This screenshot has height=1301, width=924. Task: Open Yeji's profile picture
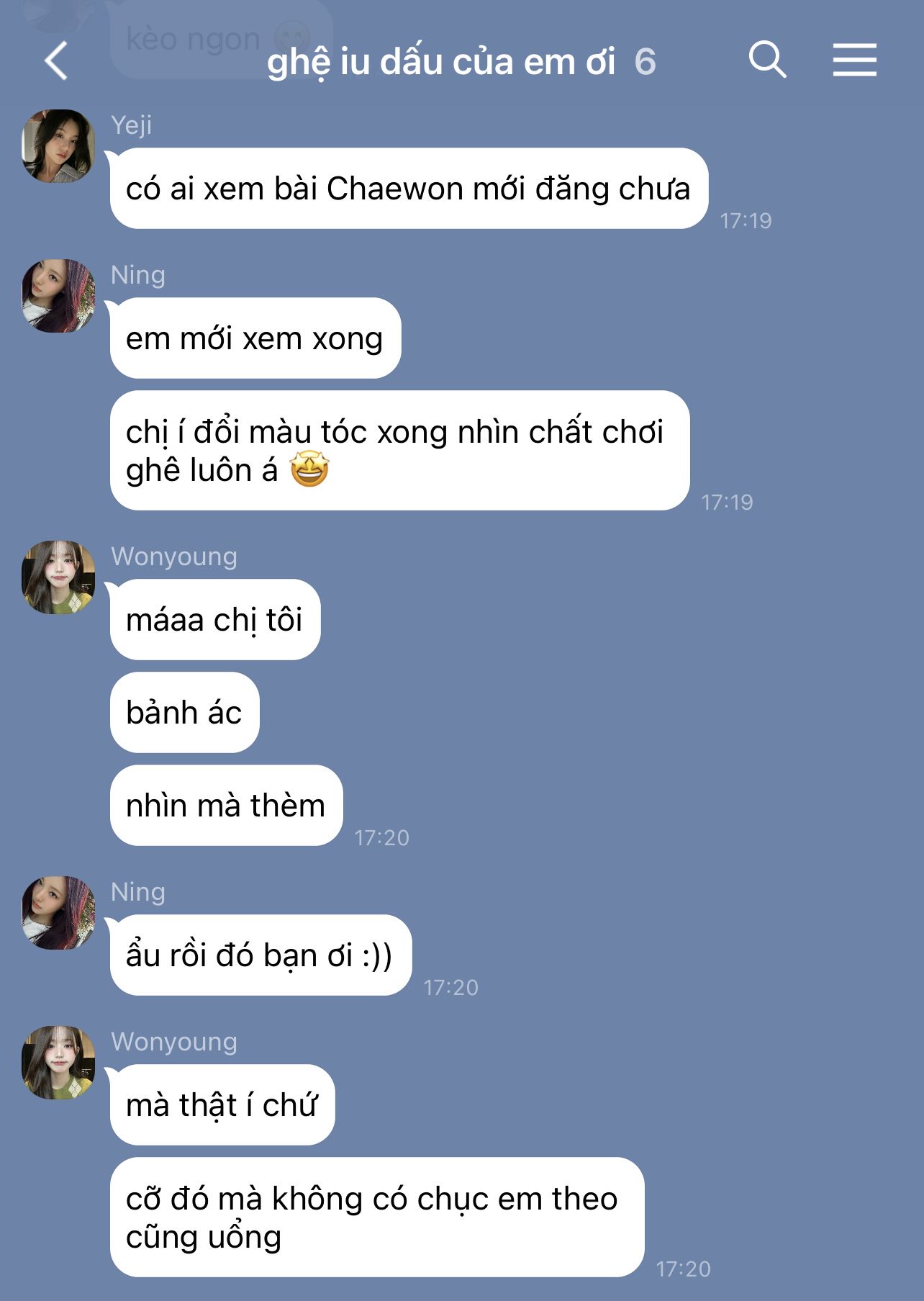click(58, 146)
